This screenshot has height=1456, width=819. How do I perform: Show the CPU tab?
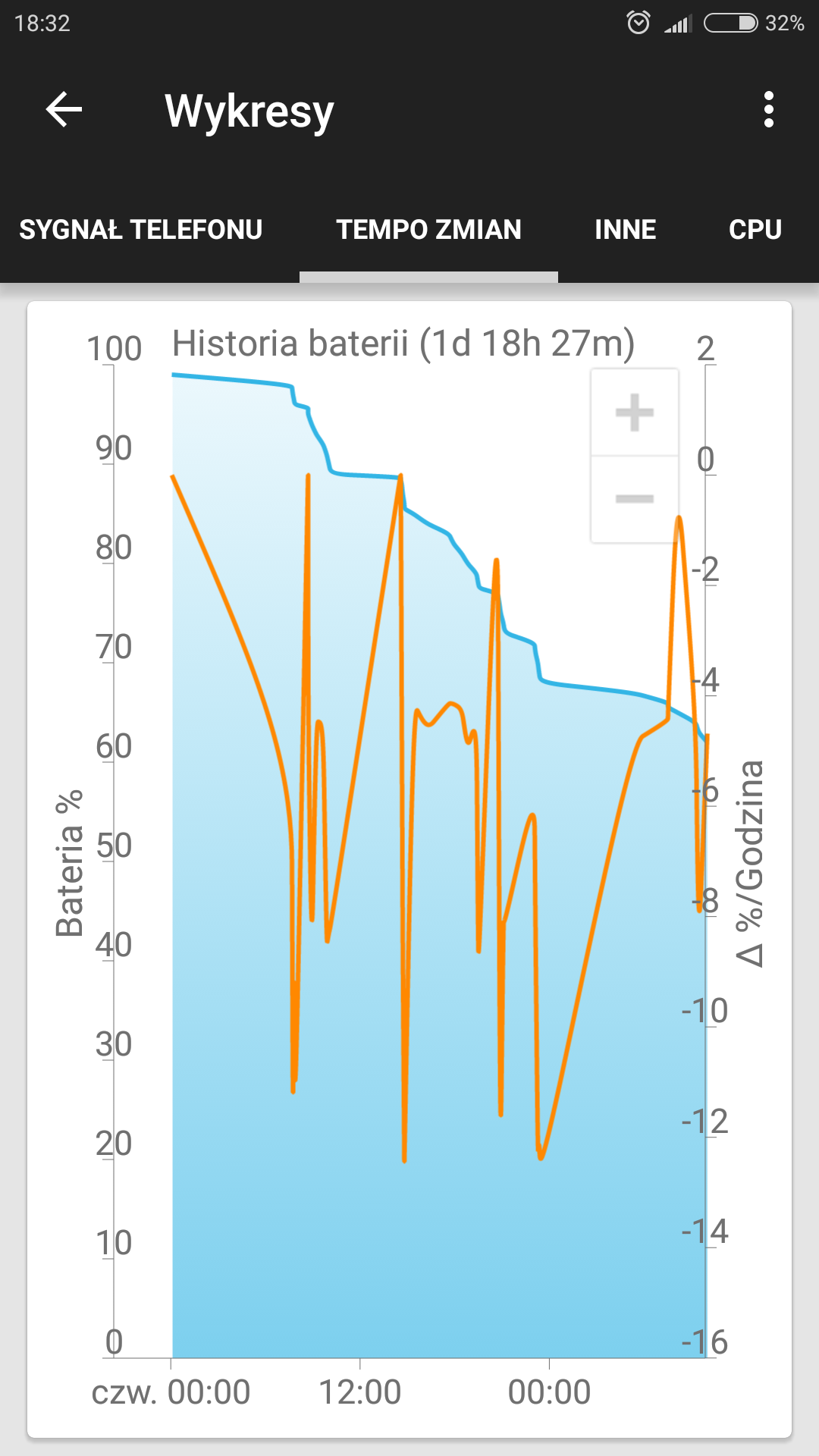[x=755, y=229]
